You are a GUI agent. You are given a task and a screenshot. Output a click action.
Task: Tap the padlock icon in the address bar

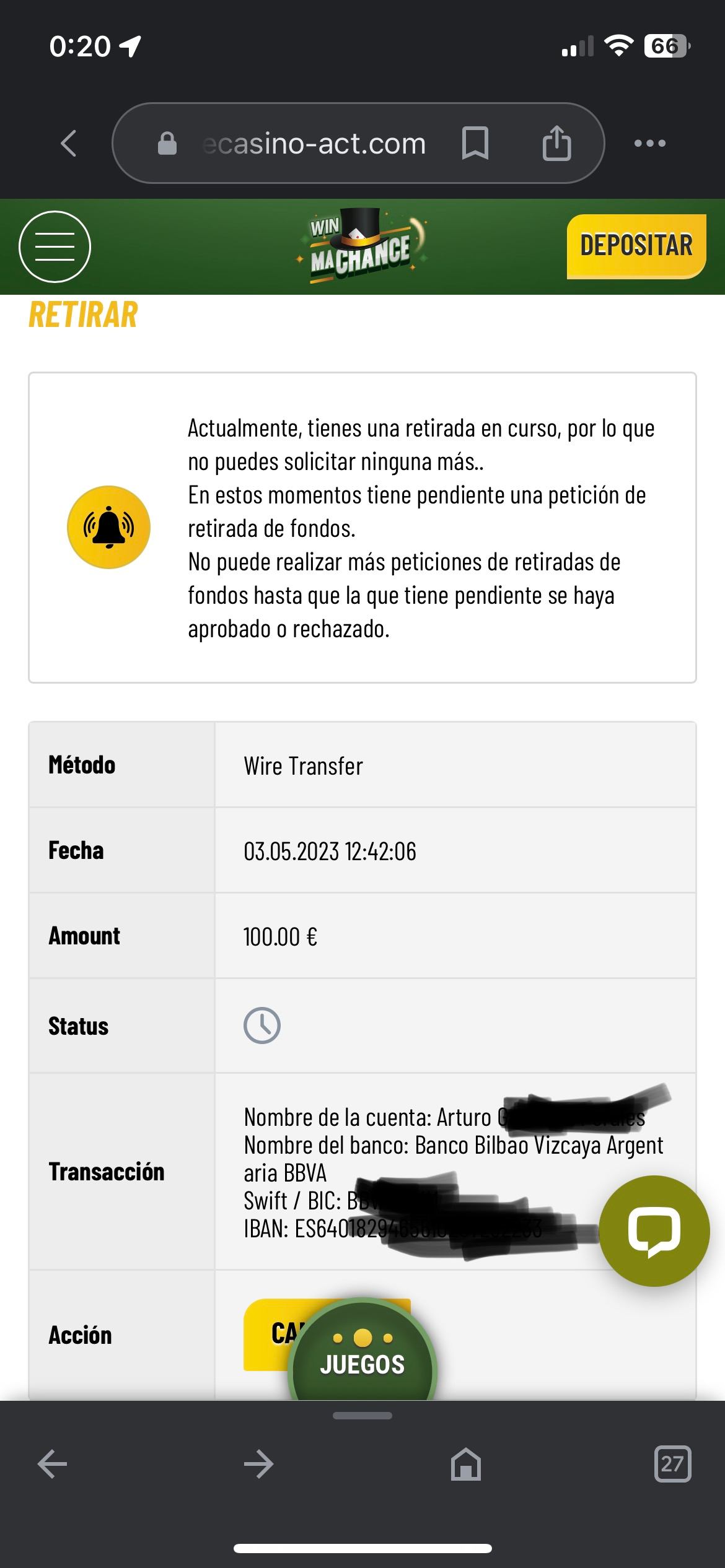tap(166, 142)
